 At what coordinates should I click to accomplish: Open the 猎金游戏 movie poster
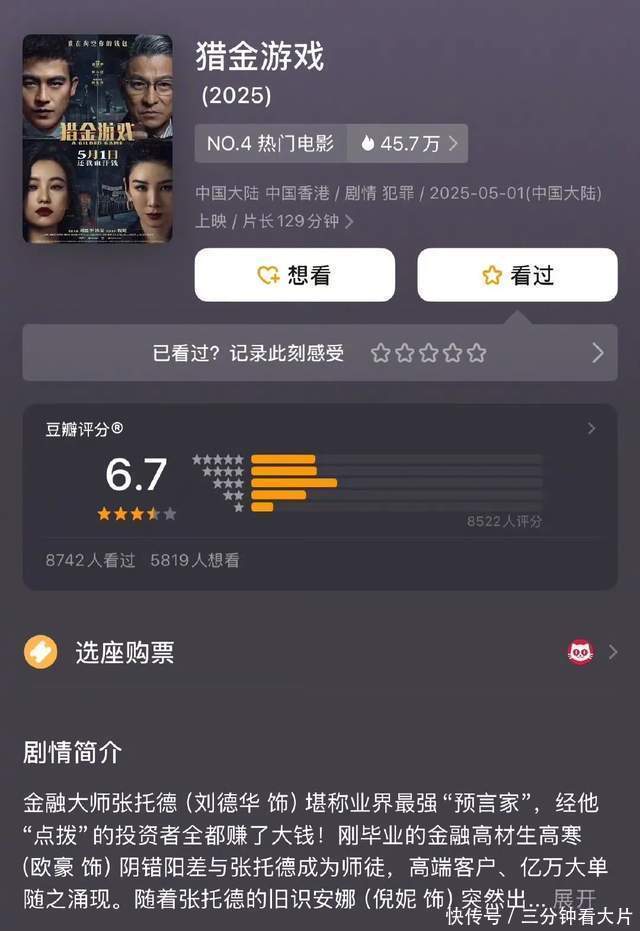click(x=97, y=139)
